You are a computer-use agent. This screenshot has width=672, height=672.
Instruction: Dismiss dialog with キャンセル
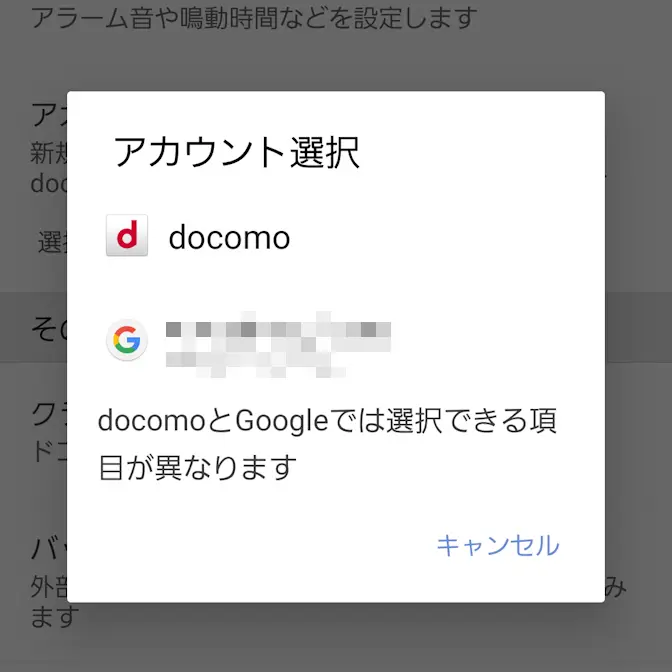pyautogui.click(x=497, y=546)
